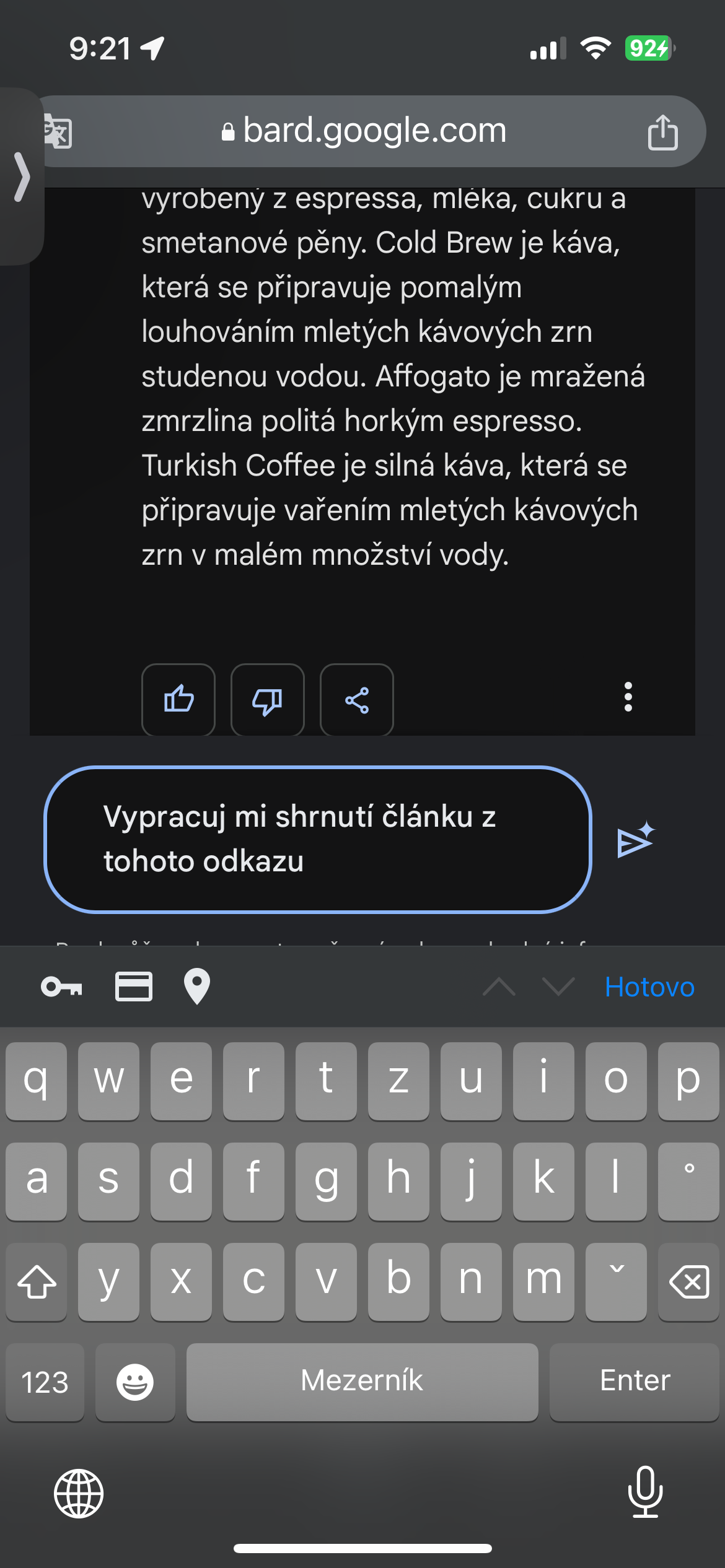725x1568 pixels.
Task: Open saved credit cards autofill
Action: coord(134,987)
